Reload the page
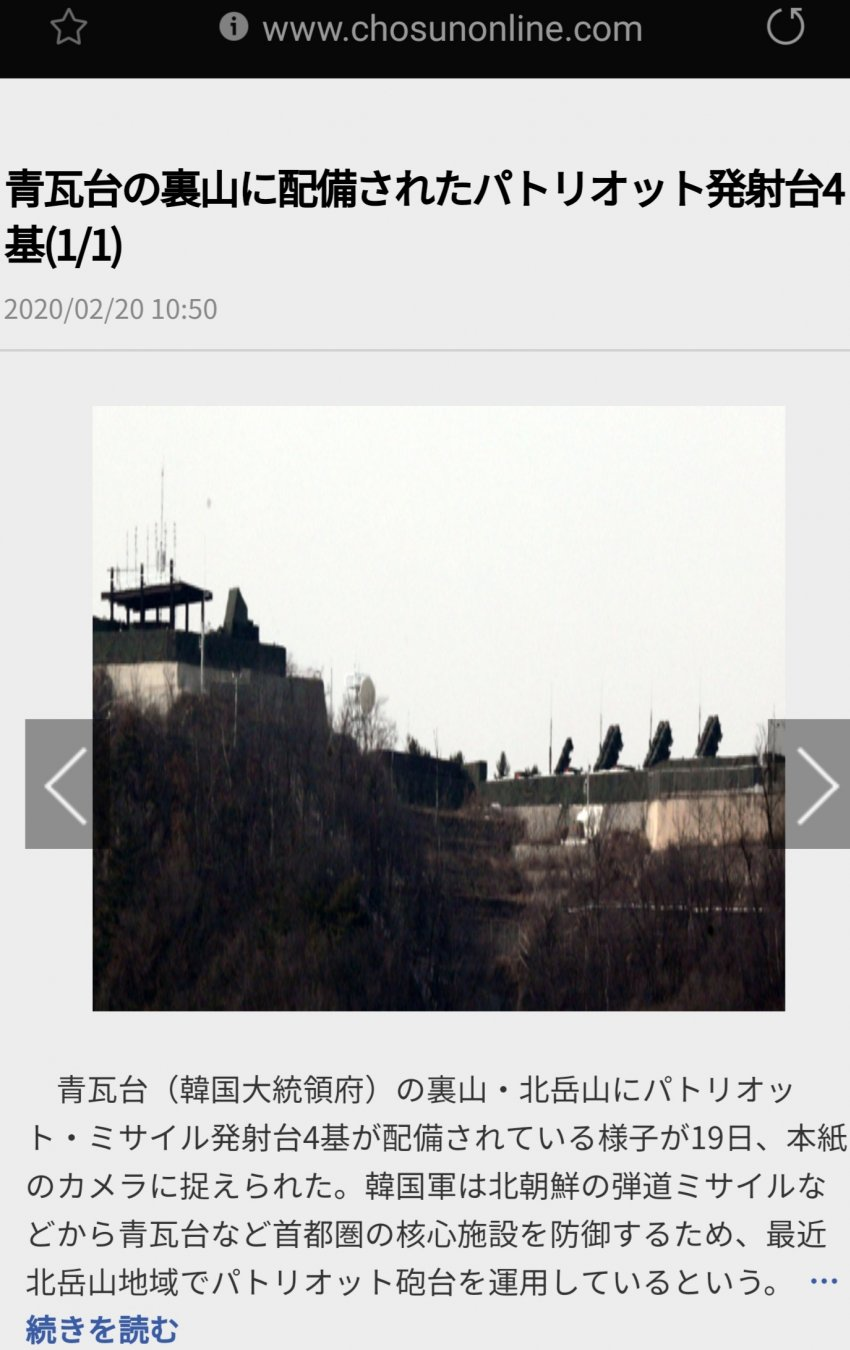The width and height of the screenshot is (850, 1350). click(785, 27)
